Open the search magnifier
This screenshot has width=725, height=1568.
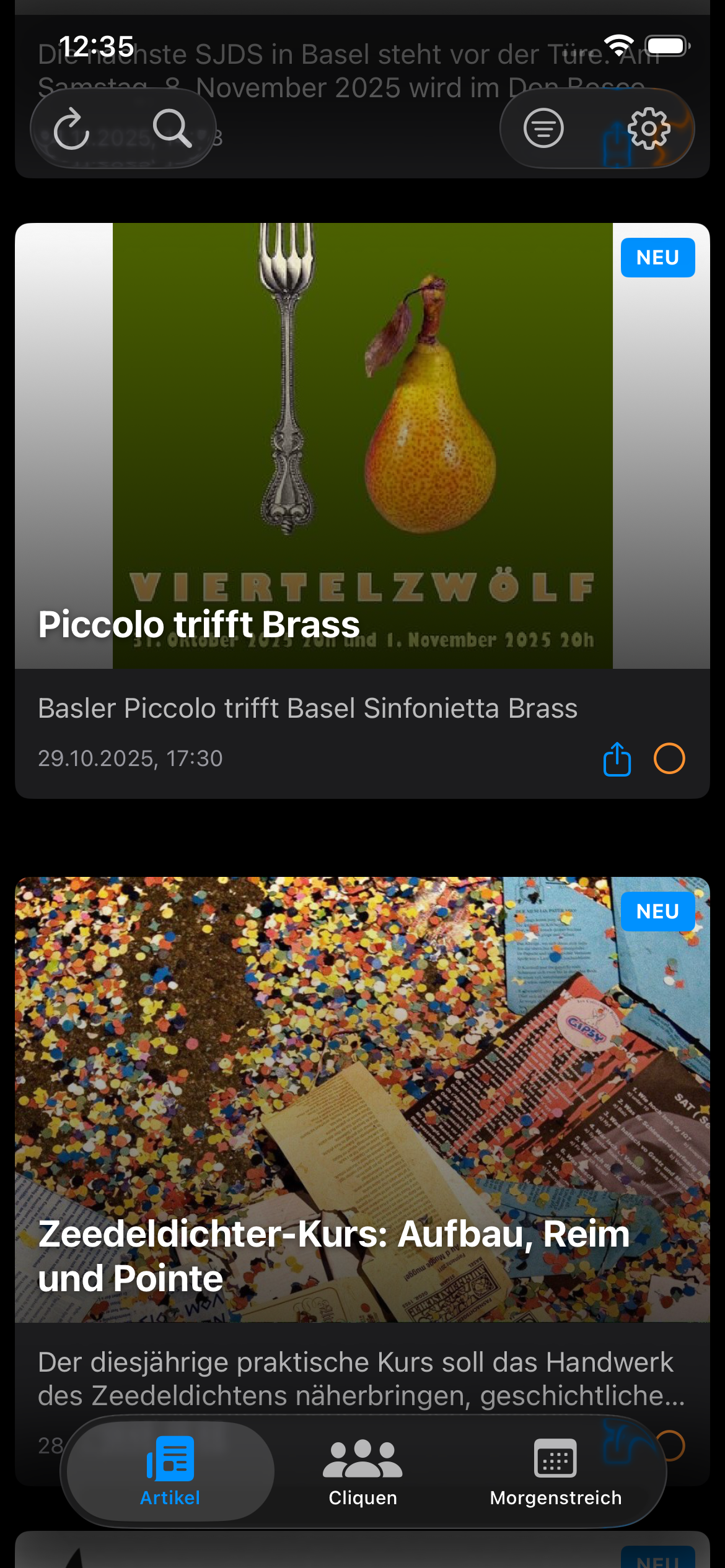point(172,129)
